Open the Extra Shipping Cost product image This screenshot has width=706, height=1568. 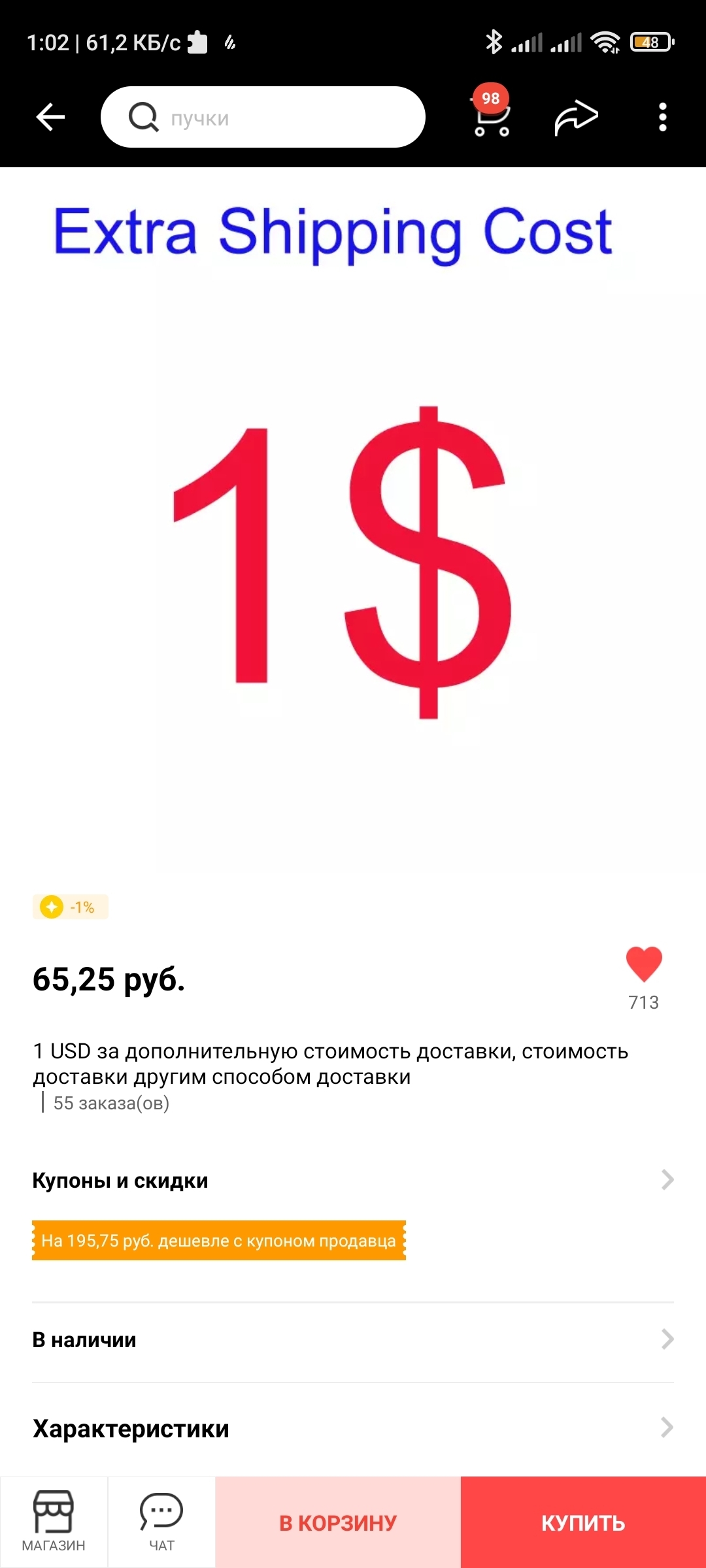[x=353, y=523]
